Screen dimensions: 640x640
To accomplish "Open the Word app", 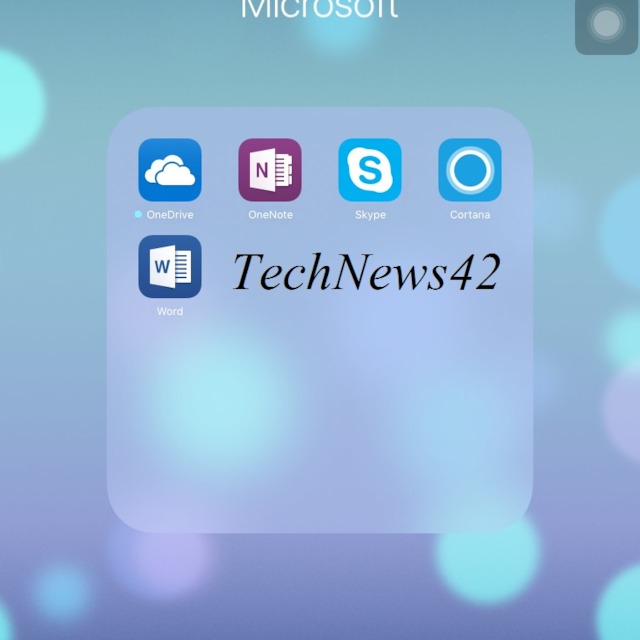I will [170, 267].
